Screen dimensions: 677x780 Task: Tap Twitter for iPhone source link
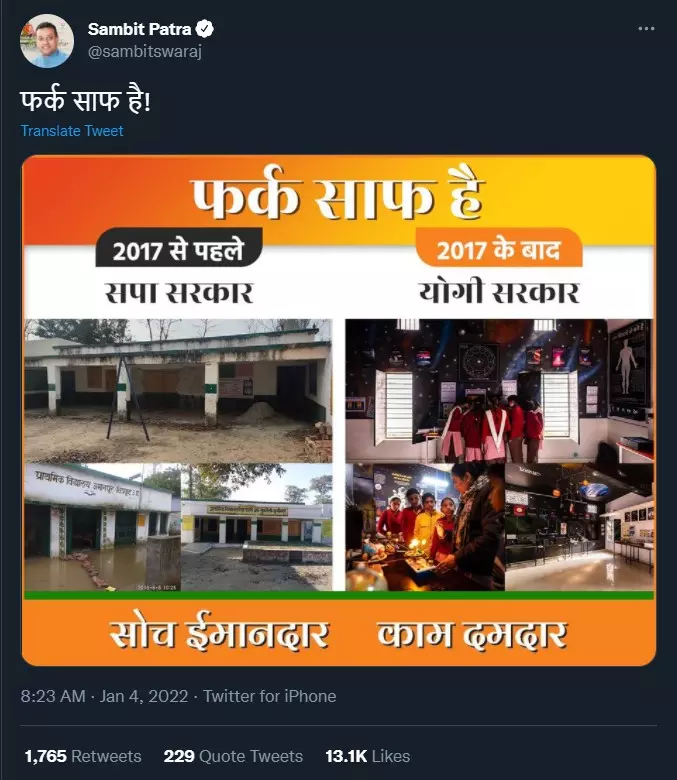point(270,696)
